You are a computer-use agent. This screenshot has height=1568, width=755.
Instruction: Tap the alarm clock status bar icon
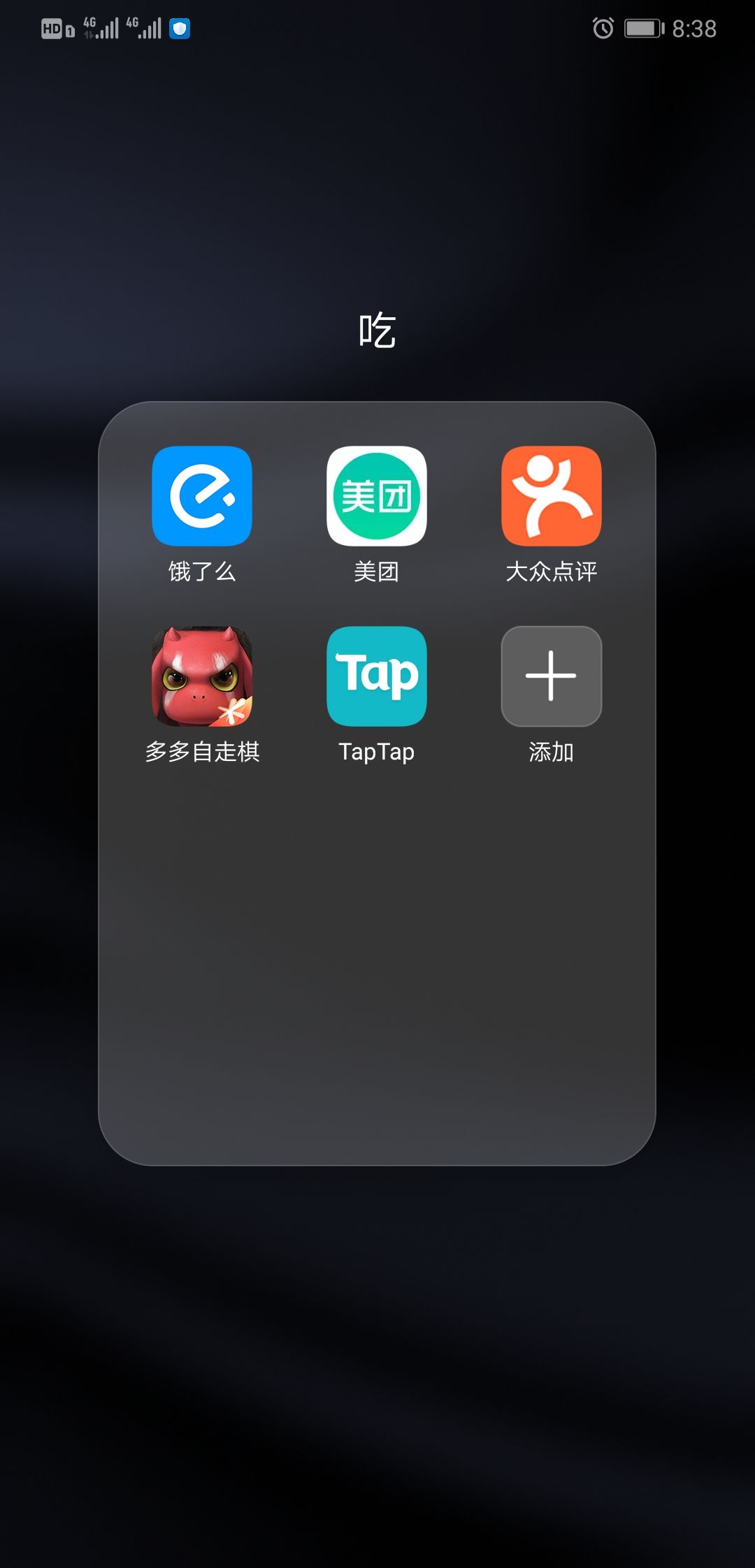[x=603, y=29]
